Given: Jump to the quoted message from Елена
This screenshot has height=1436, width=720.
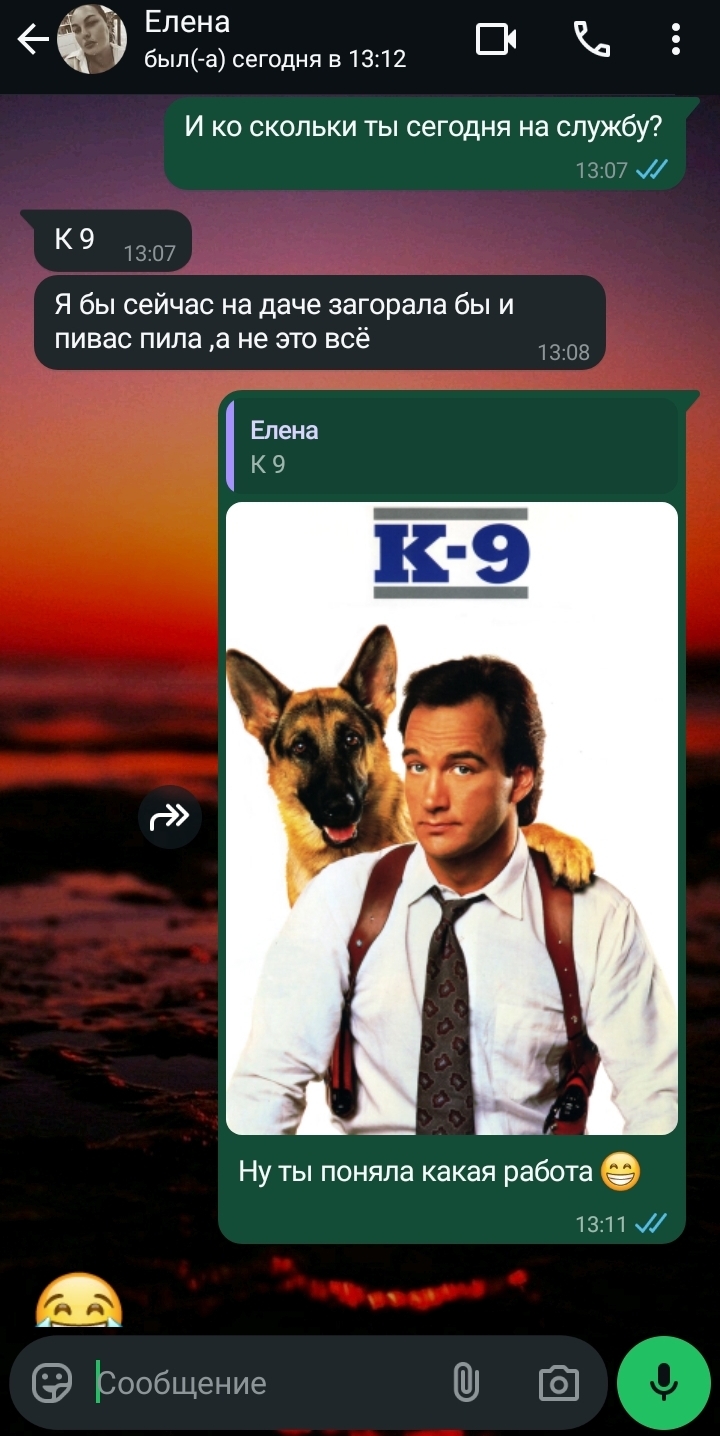Looking at the screenshot, I should [451, 446].
